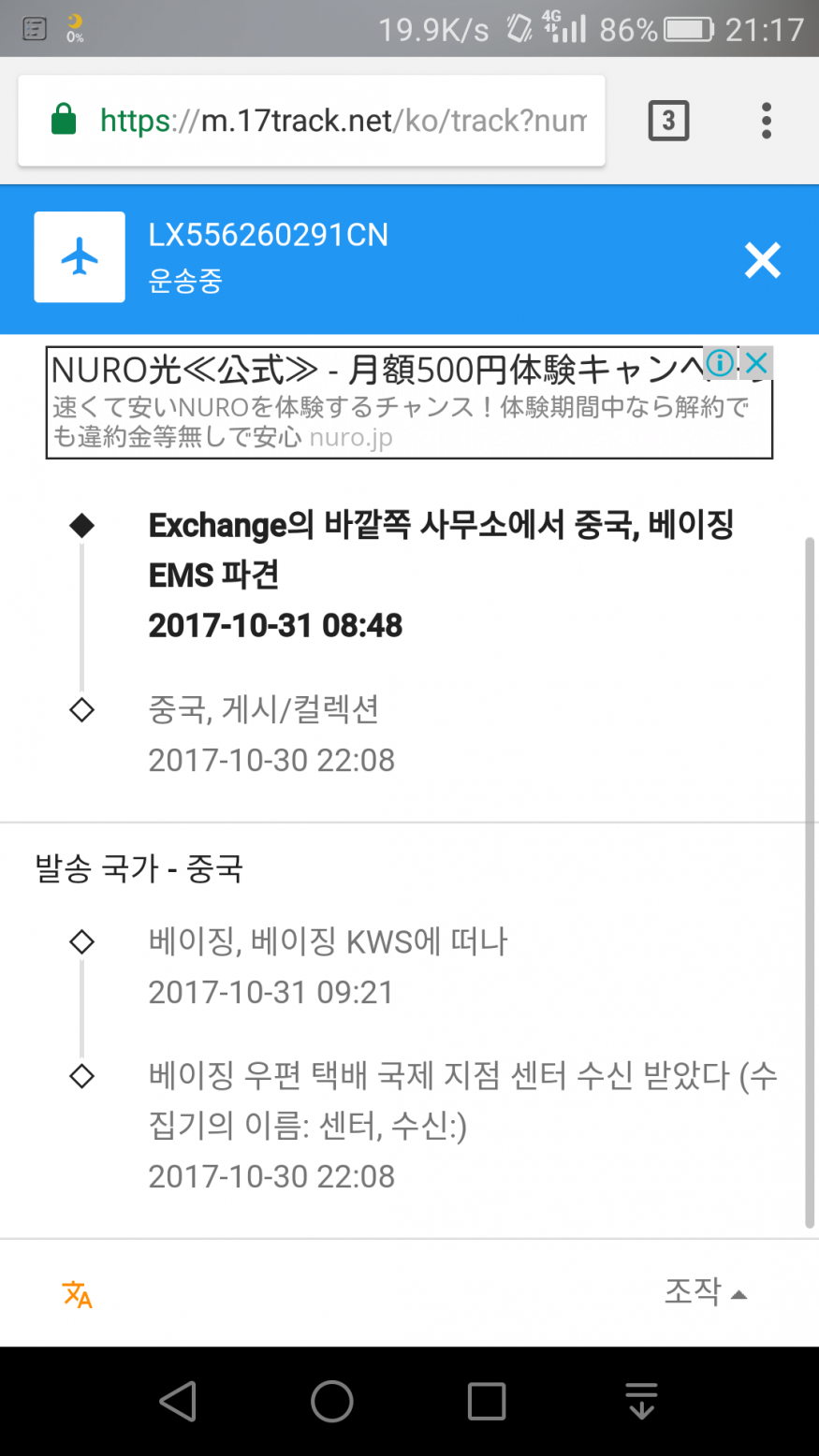Open the Chrome overflow menu
Screen dimensions: 819x1456
click(x=767, y=121)
